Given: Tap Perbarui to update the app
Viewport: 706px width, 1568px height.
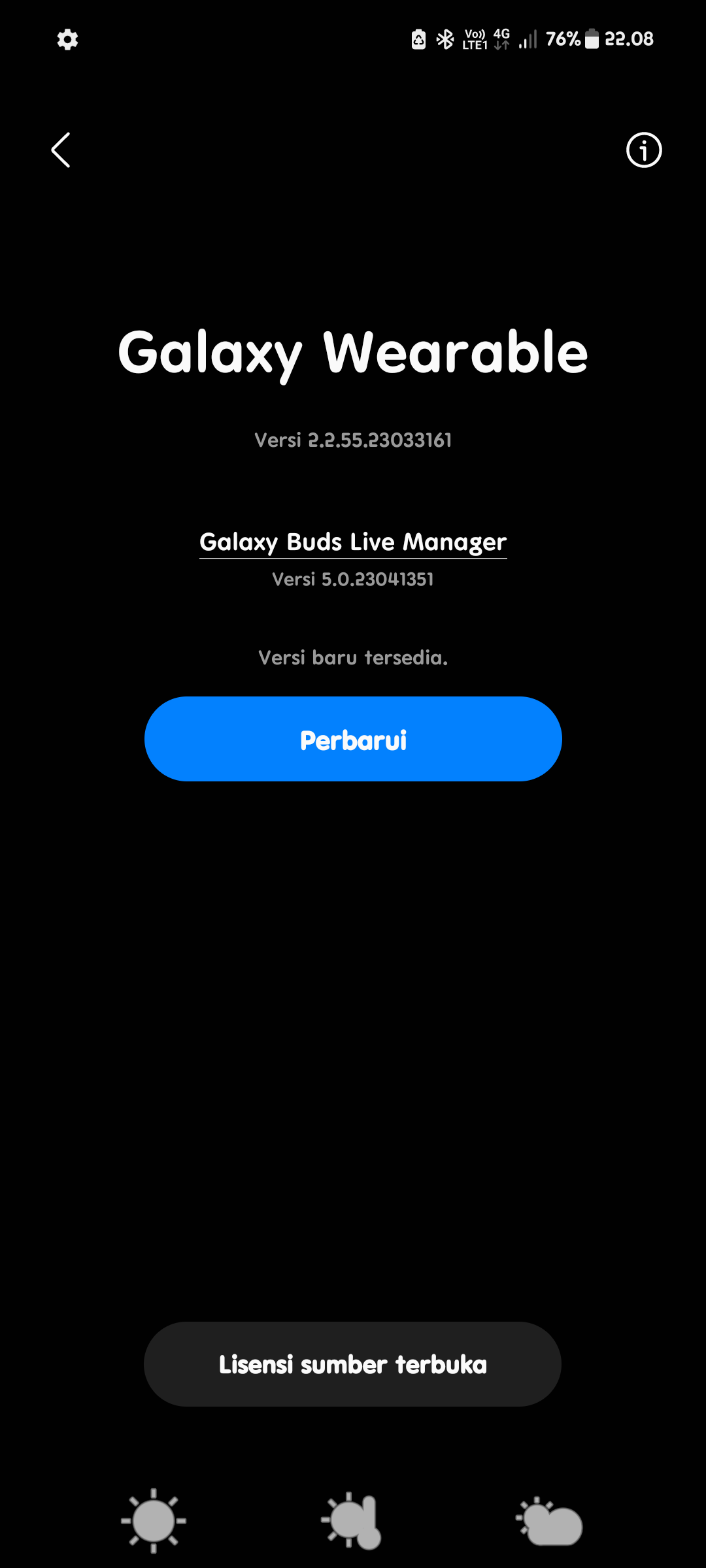Looking at the screenshot, I should 353,739.
